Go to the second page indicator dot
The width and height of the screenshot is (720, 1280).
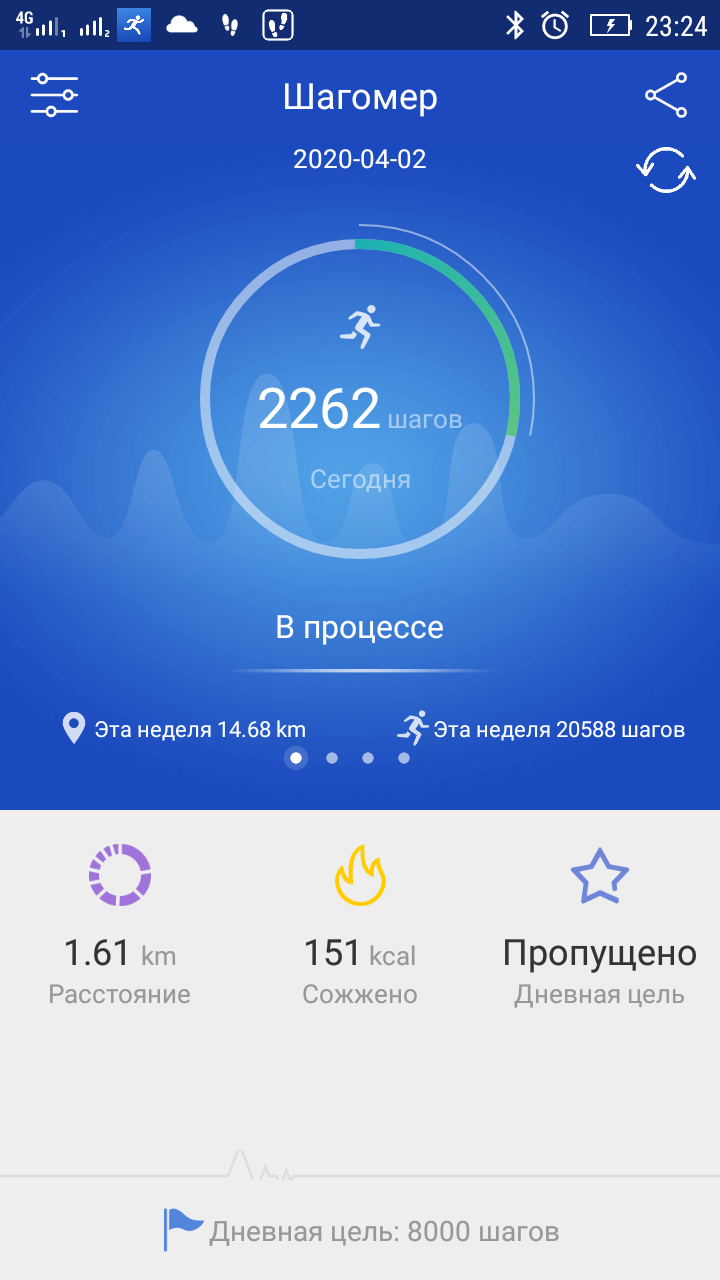pos(332,758)
